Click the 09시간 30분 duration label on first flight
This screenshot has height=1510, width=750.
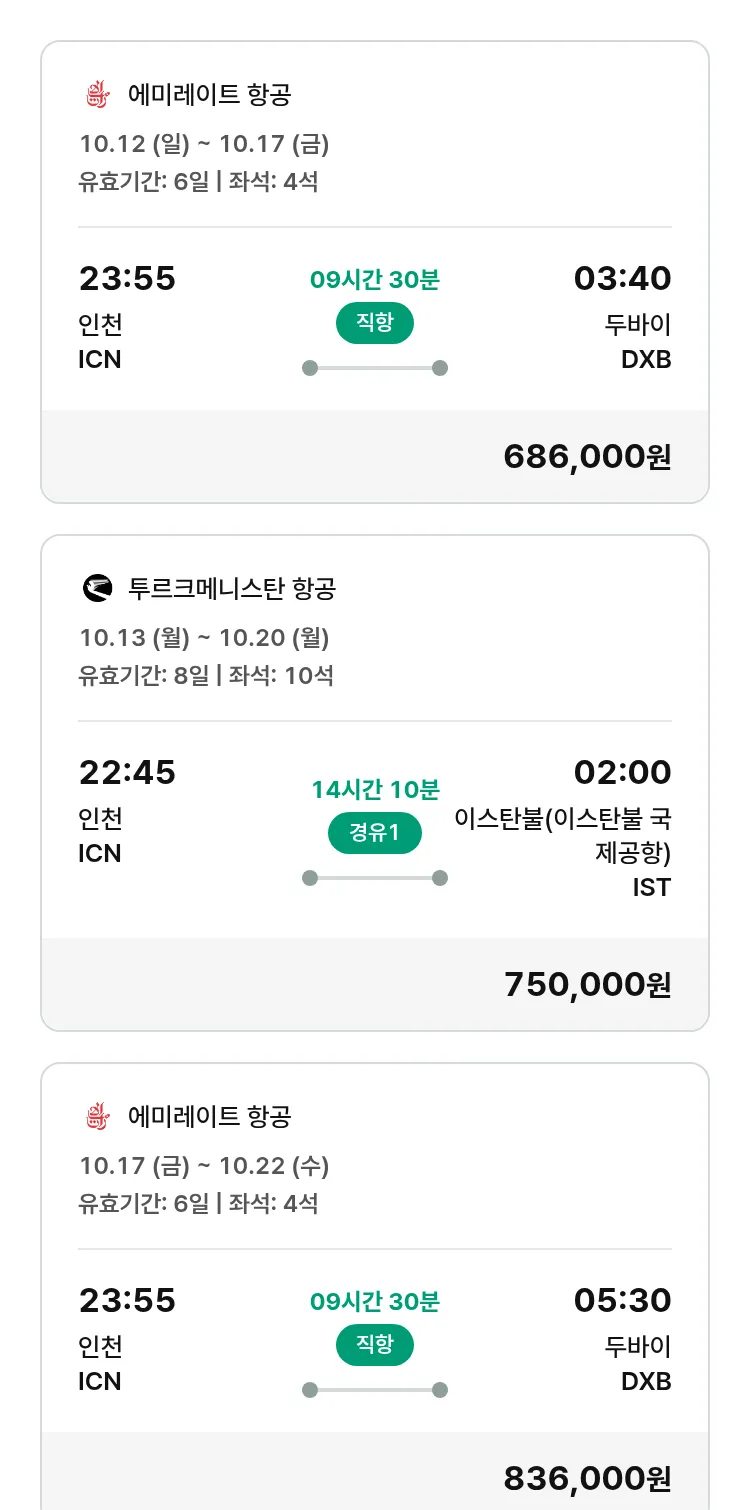[x=374, y=279]
